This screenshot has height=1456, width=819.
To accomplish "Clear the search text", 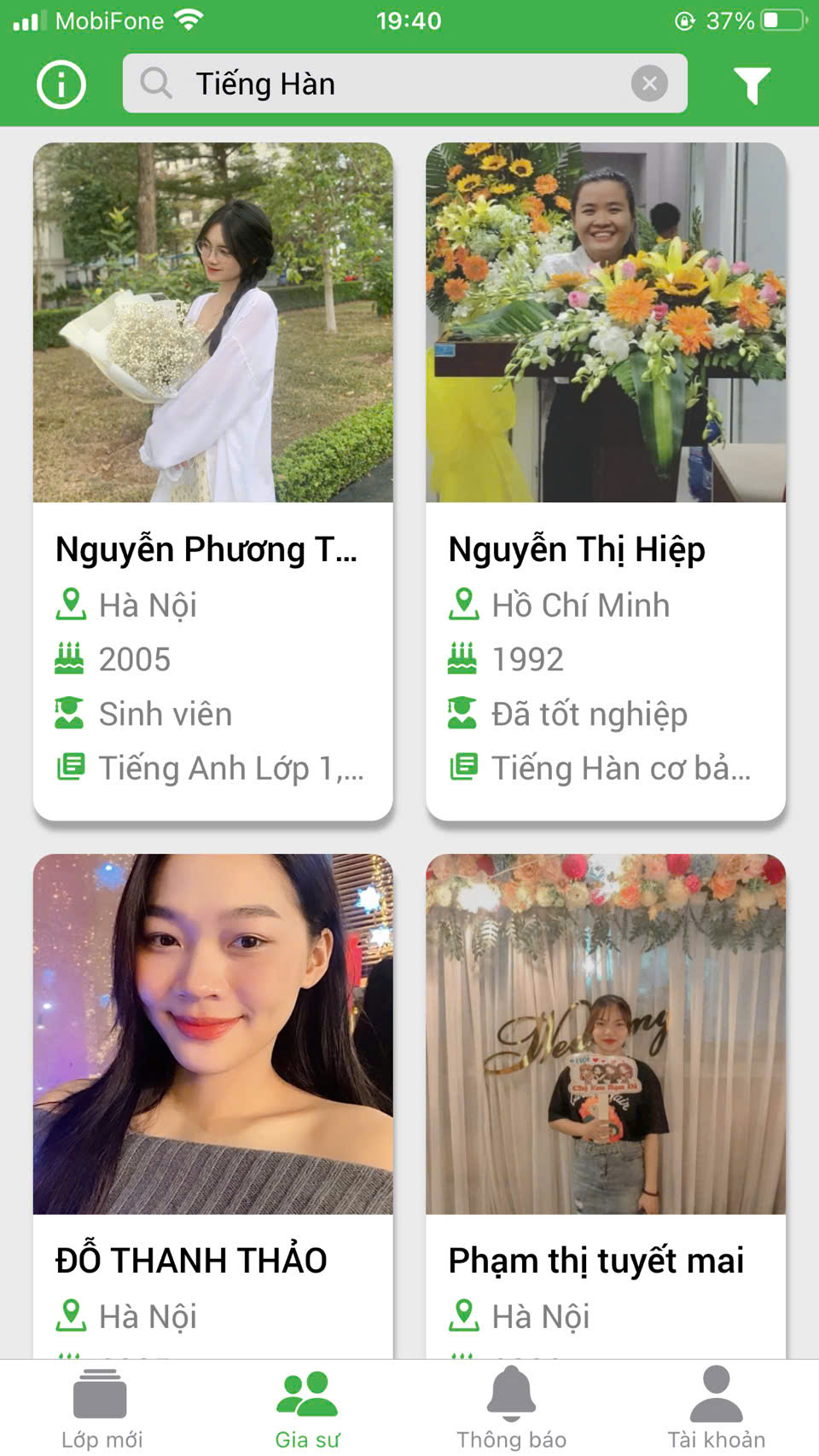I will tap(649, 84).
